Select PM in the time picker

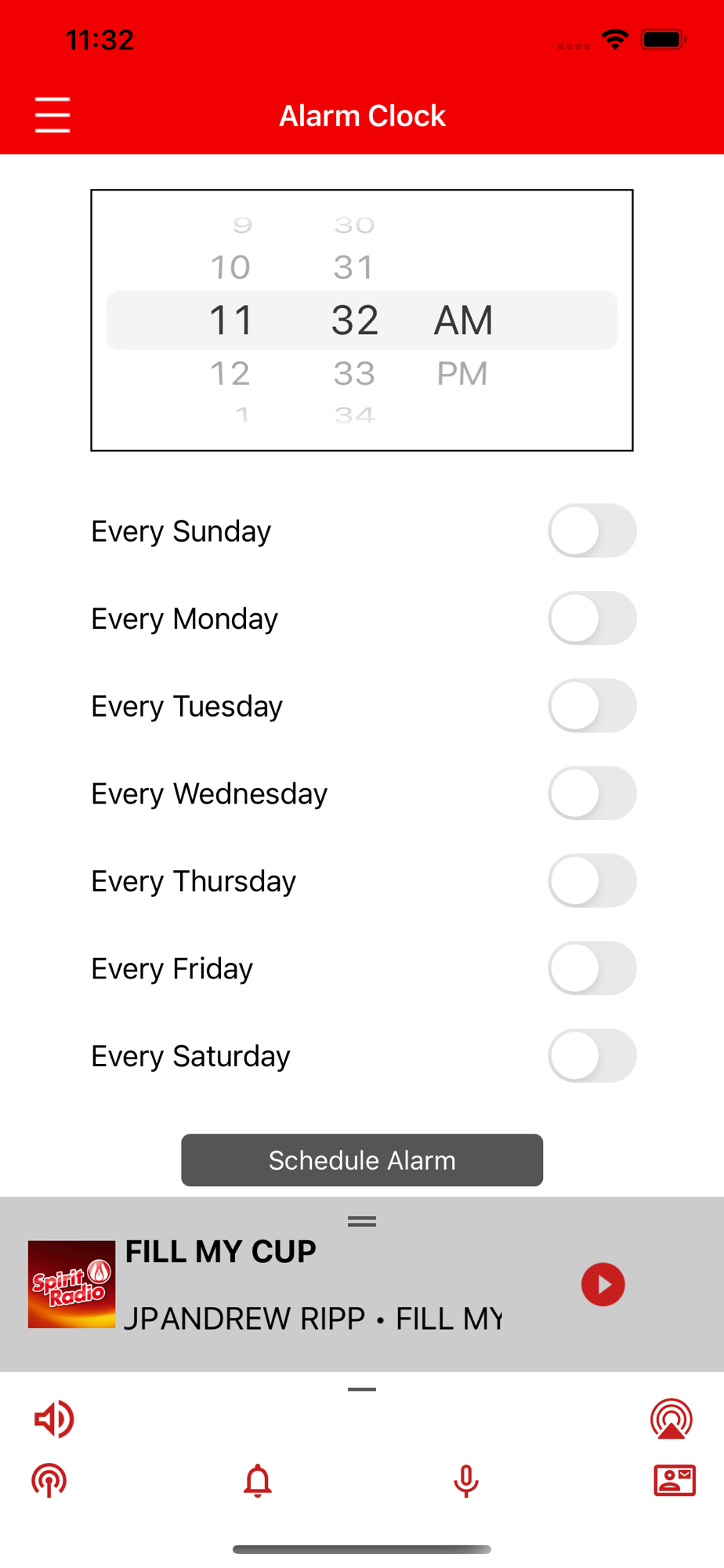pyautogui.click(x=462, y=373)
